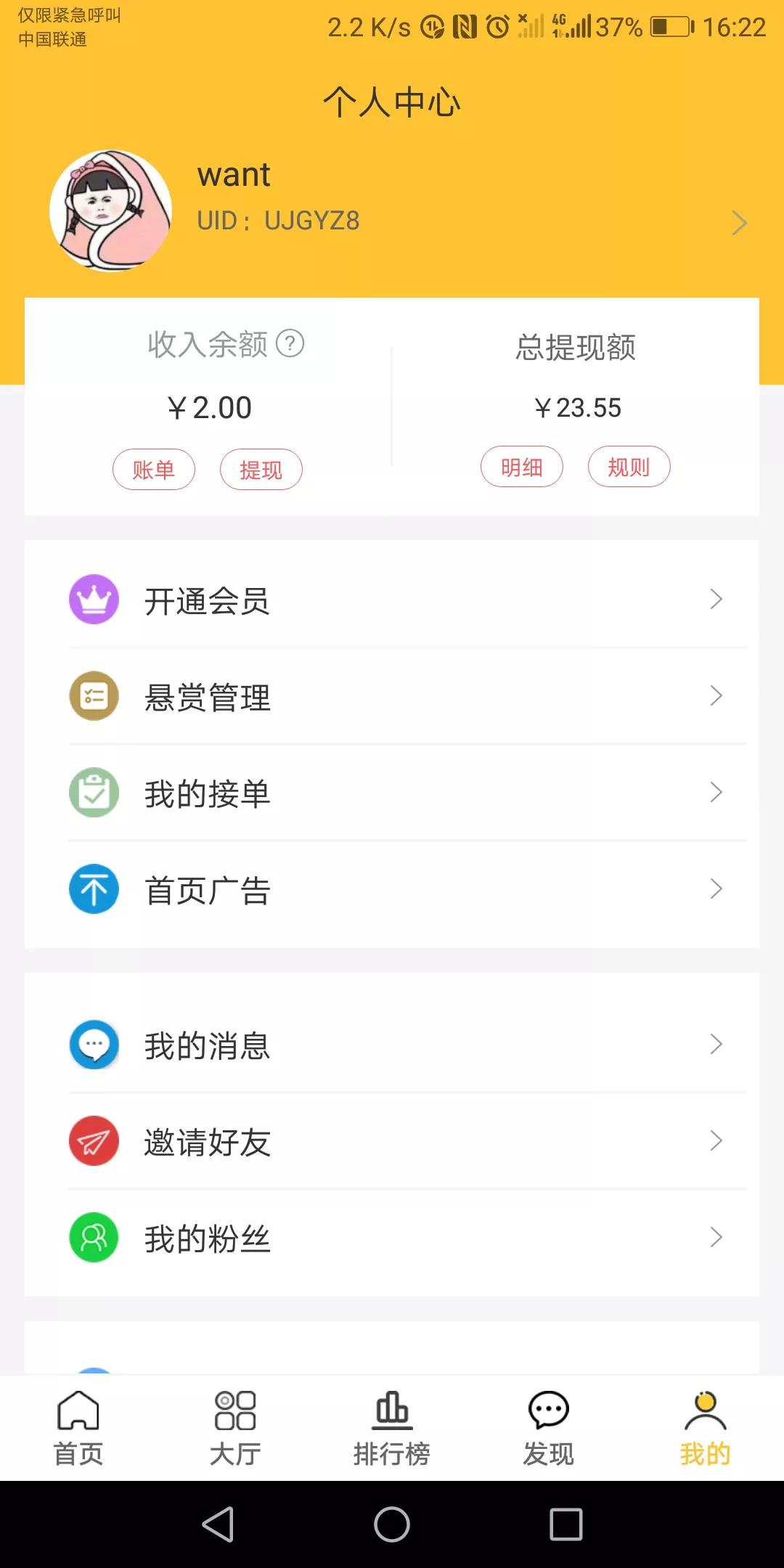Expand 我的粉丝 with its chevron
Viewport: 784px width, 1568px height.
click(x=717, y=1237)
